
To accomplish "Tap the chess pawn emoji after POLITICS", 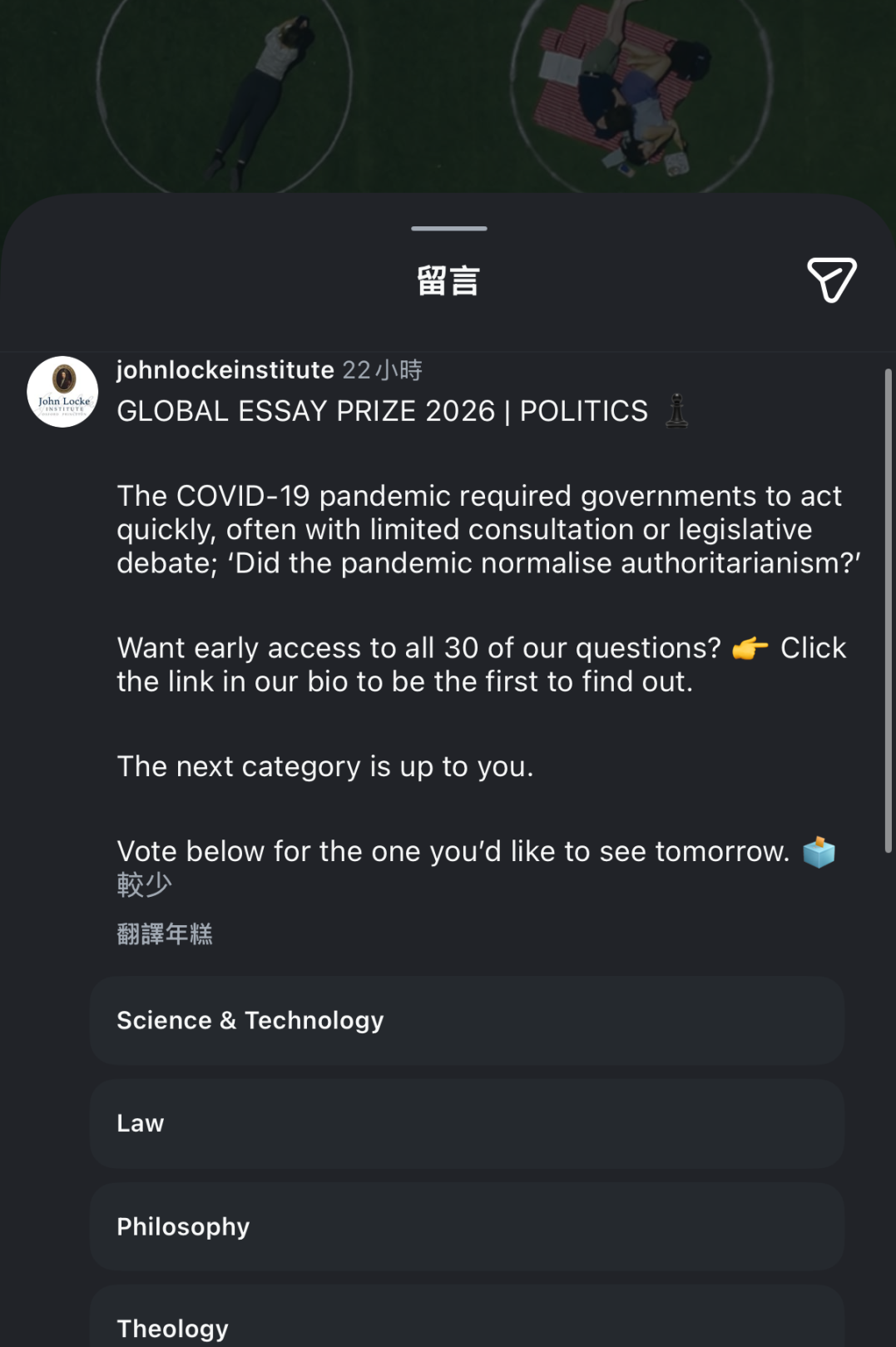I will coord(676,411).
